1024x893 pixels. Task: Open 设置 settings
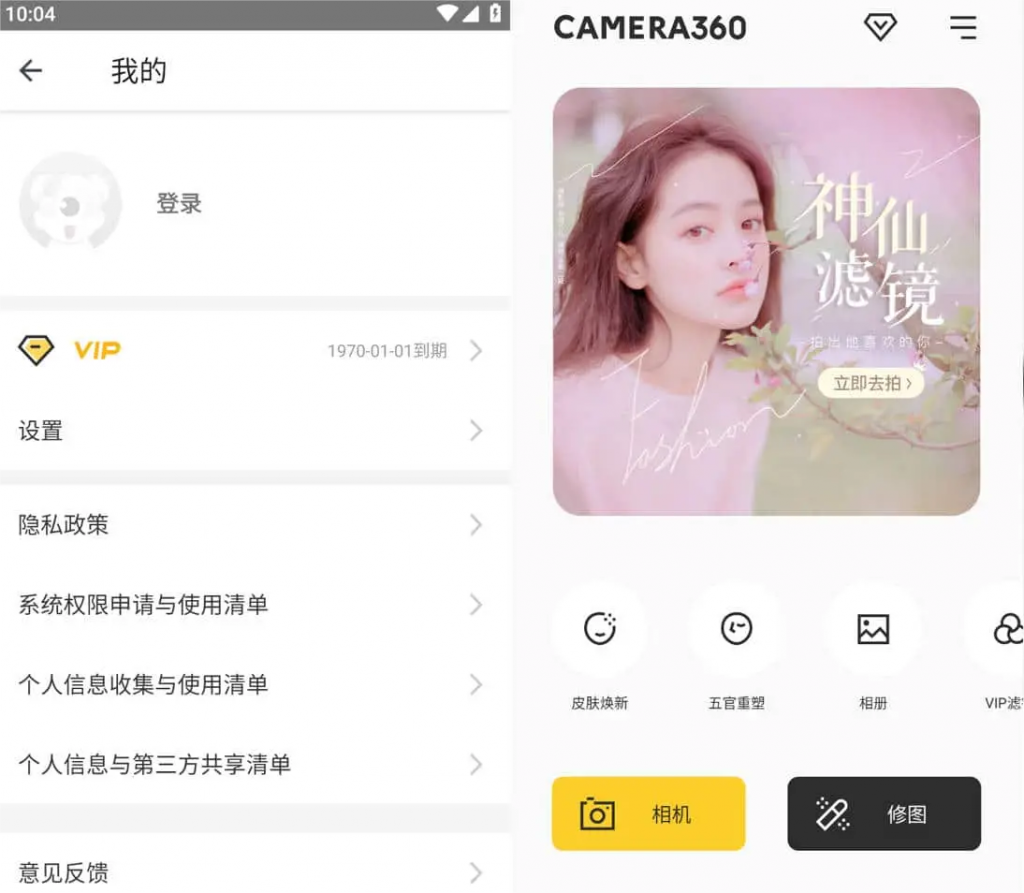pyautogui.click(x=255, y=431)
